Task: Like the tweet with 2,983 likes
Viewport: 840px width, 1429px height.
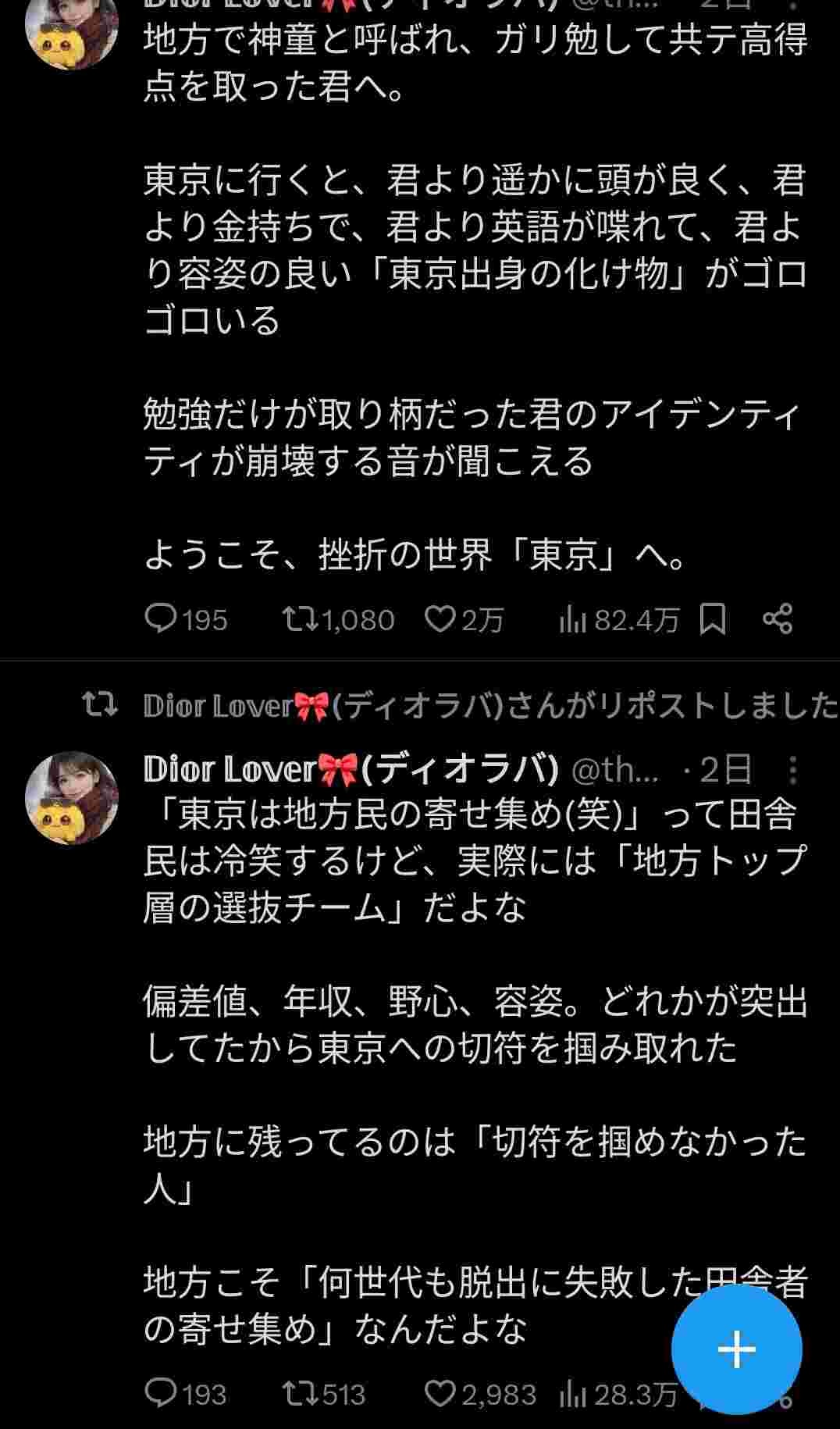Action: 440,1394
